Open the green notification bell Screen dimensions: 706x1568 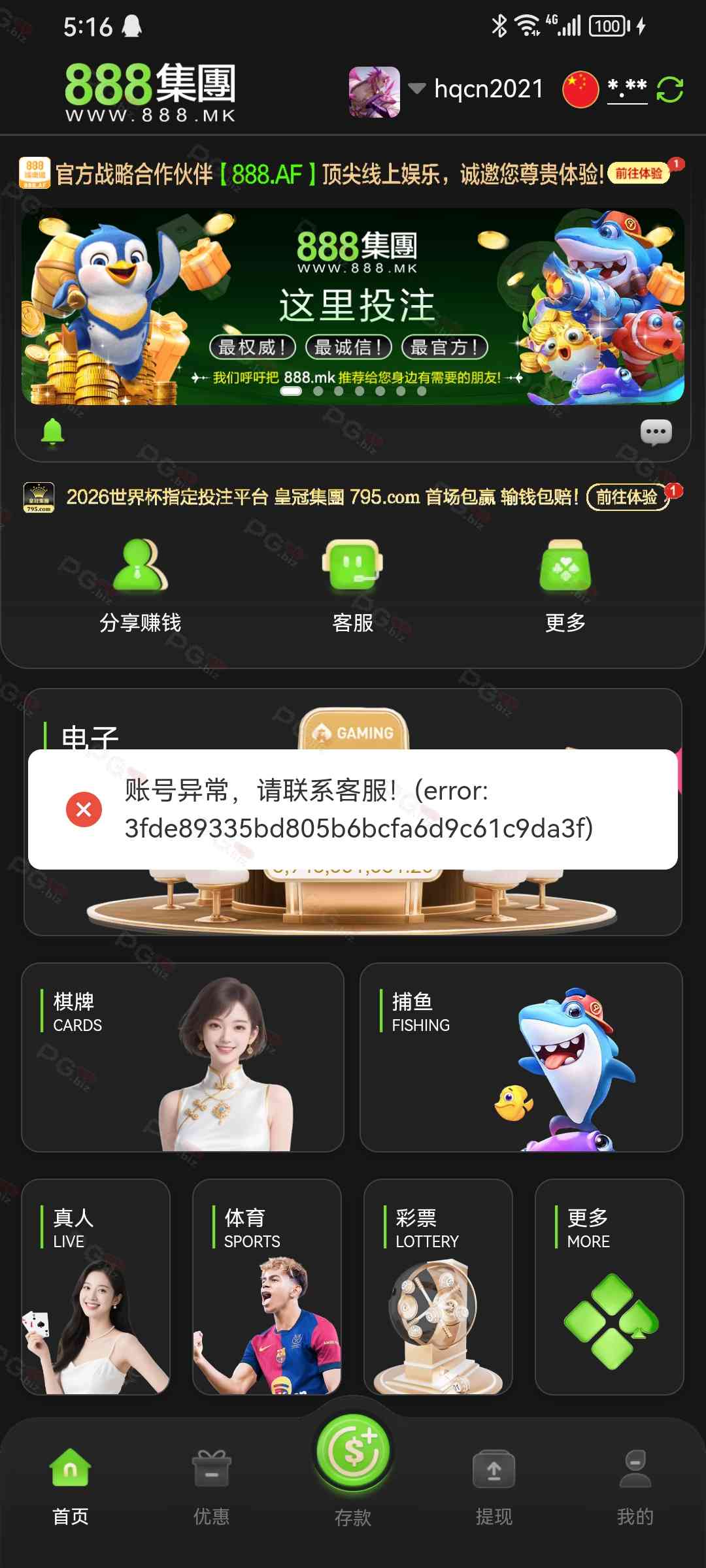tap(53, 432)
